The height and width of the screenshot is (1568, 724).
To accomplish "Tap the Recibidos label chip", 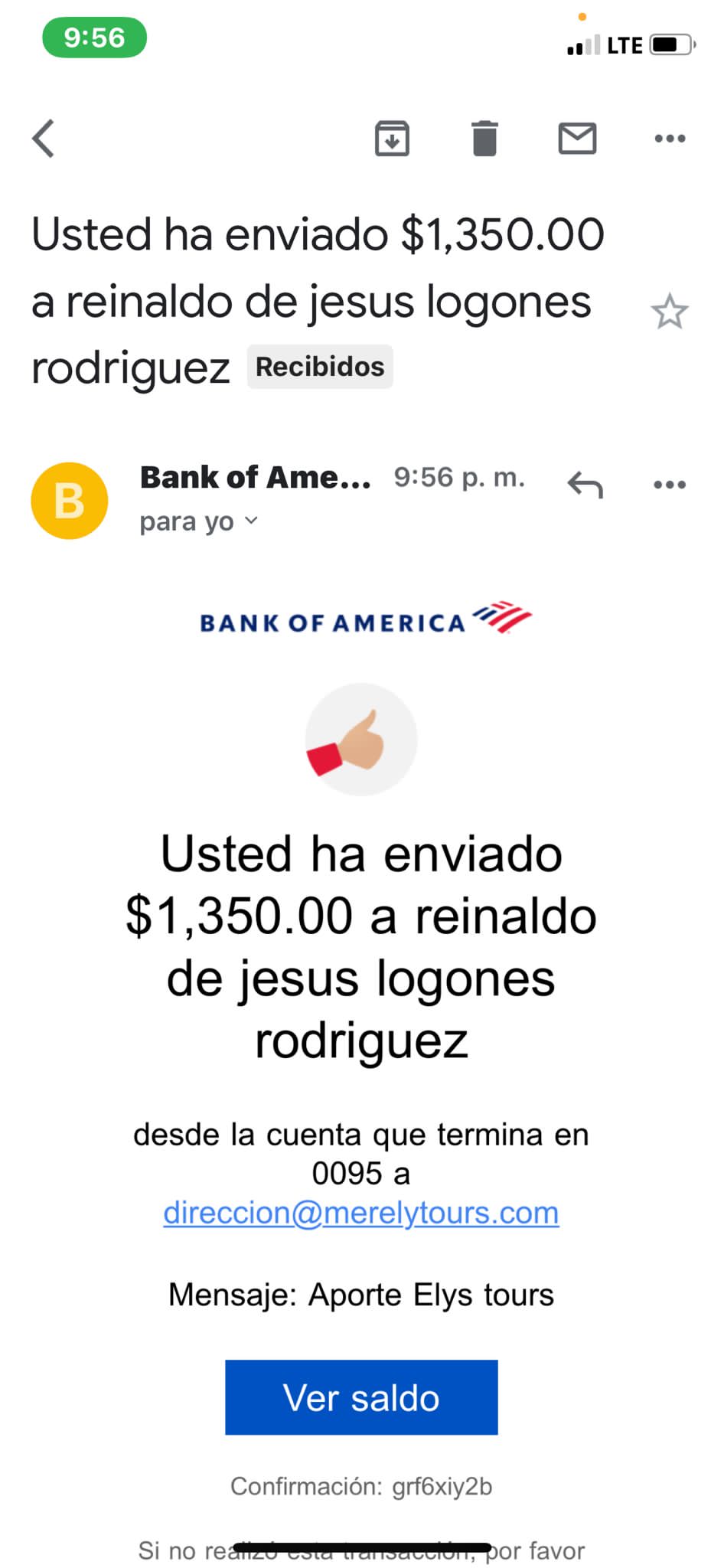I will point(320,367).
